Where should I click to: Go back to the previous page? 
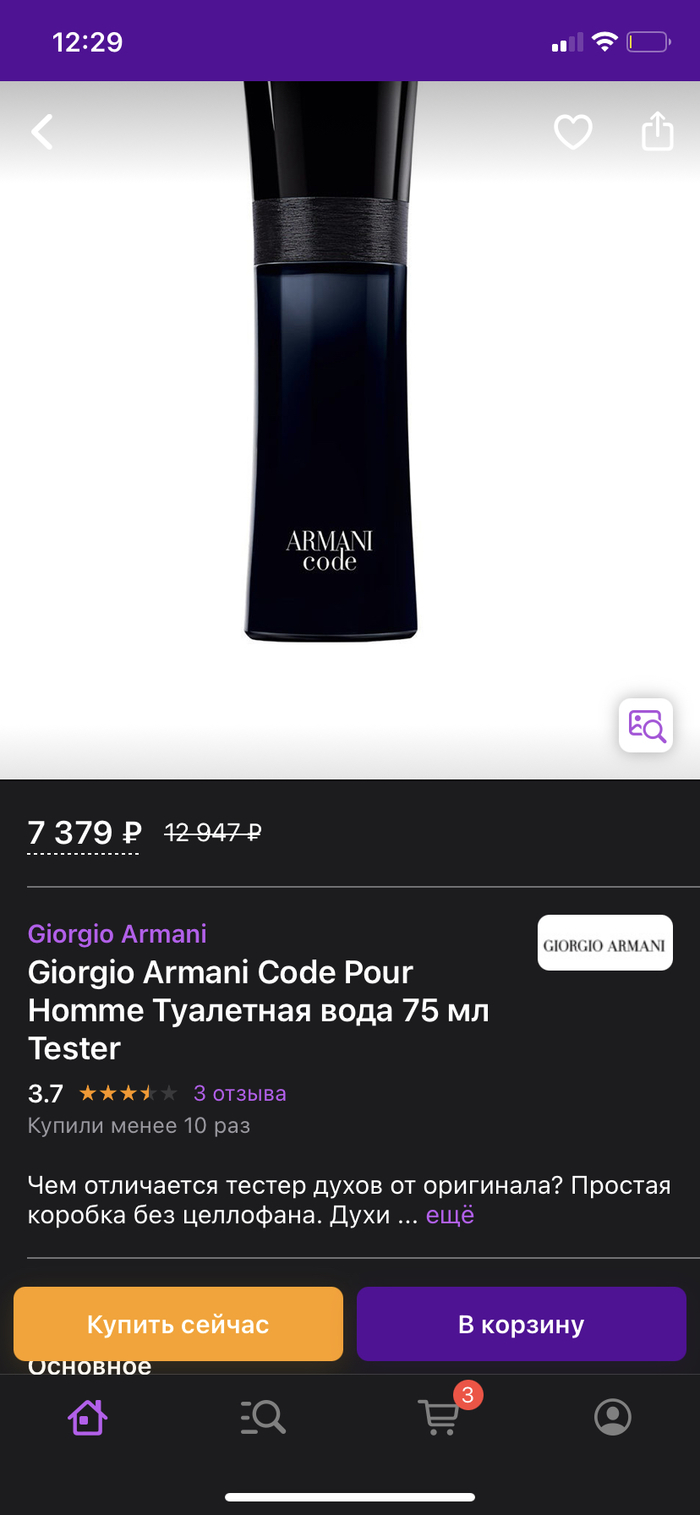[x=42, y=132]
